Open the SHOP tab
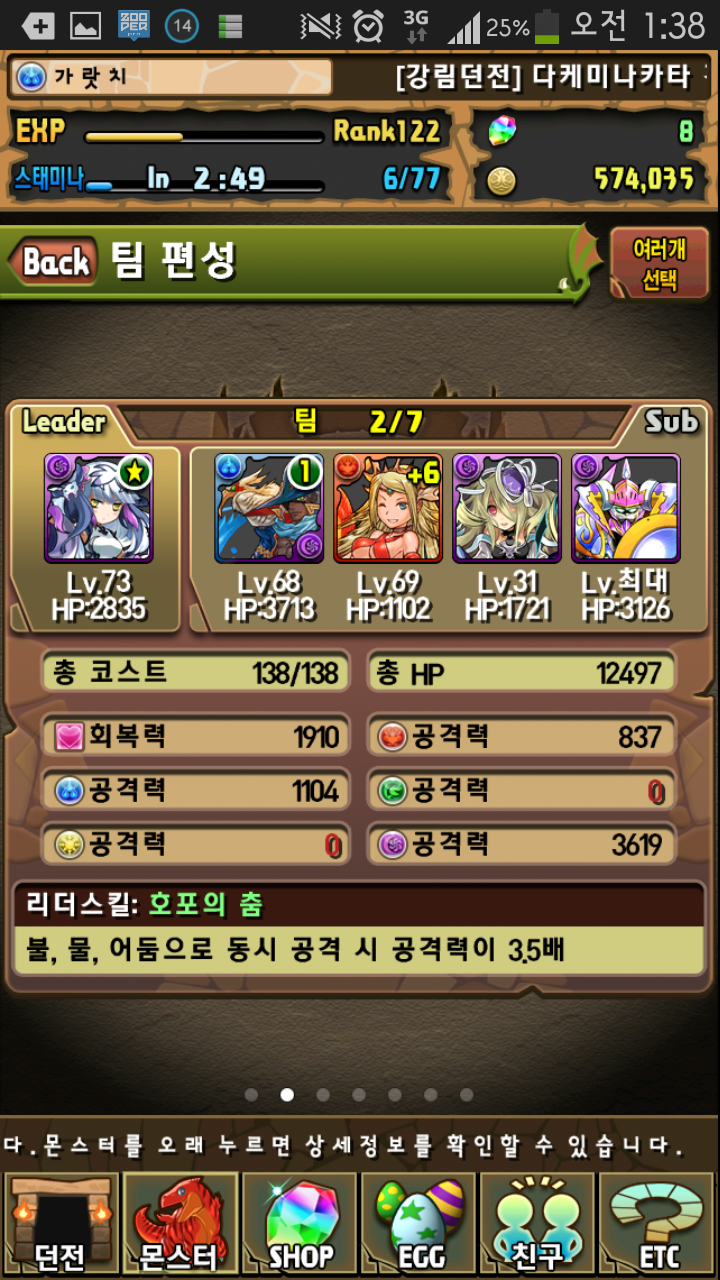The height and width of the screenshot is (1280, 720). click(300, 1224)
